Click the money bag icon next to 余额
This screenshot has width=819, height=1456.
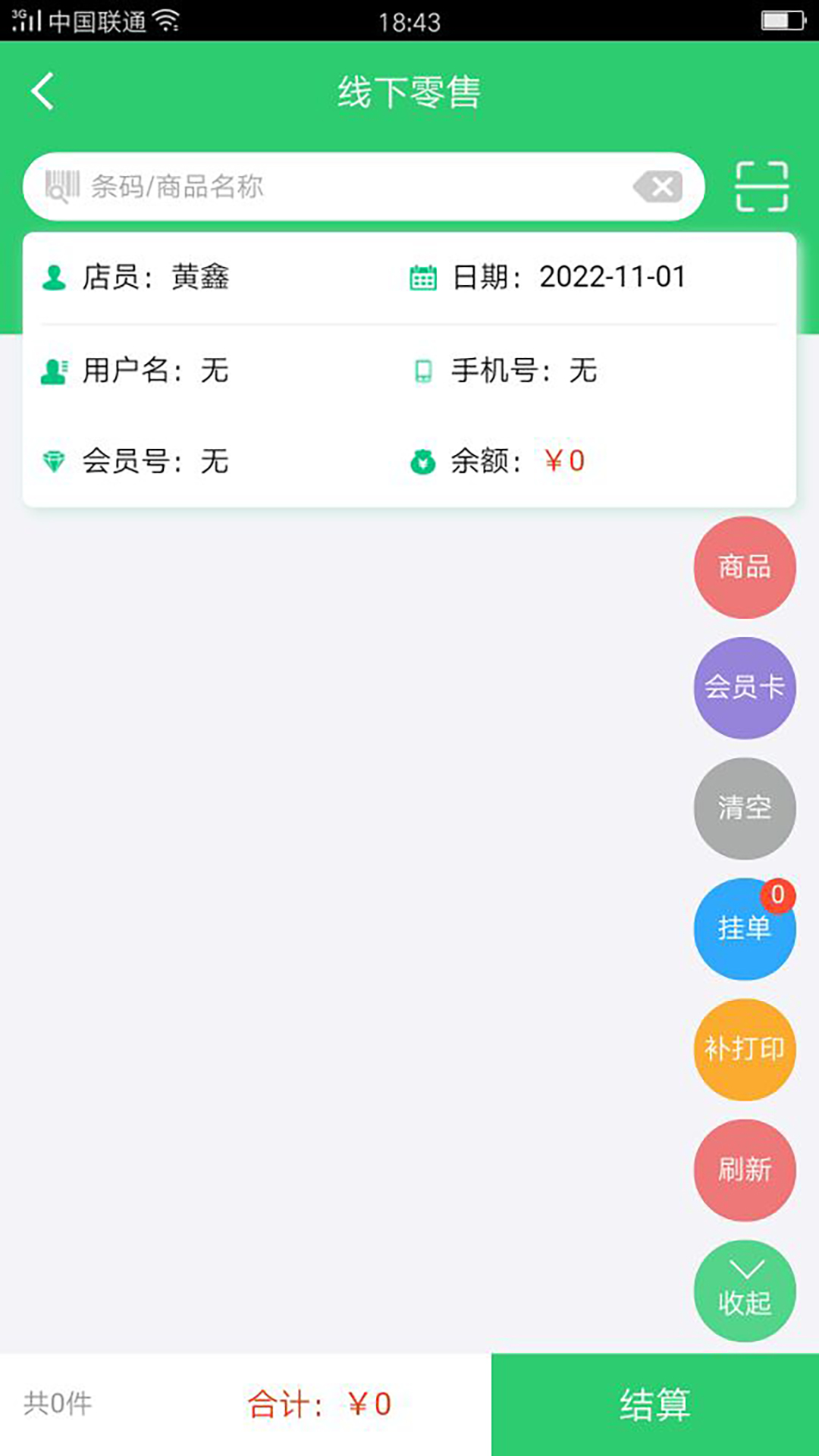(422, 461)
